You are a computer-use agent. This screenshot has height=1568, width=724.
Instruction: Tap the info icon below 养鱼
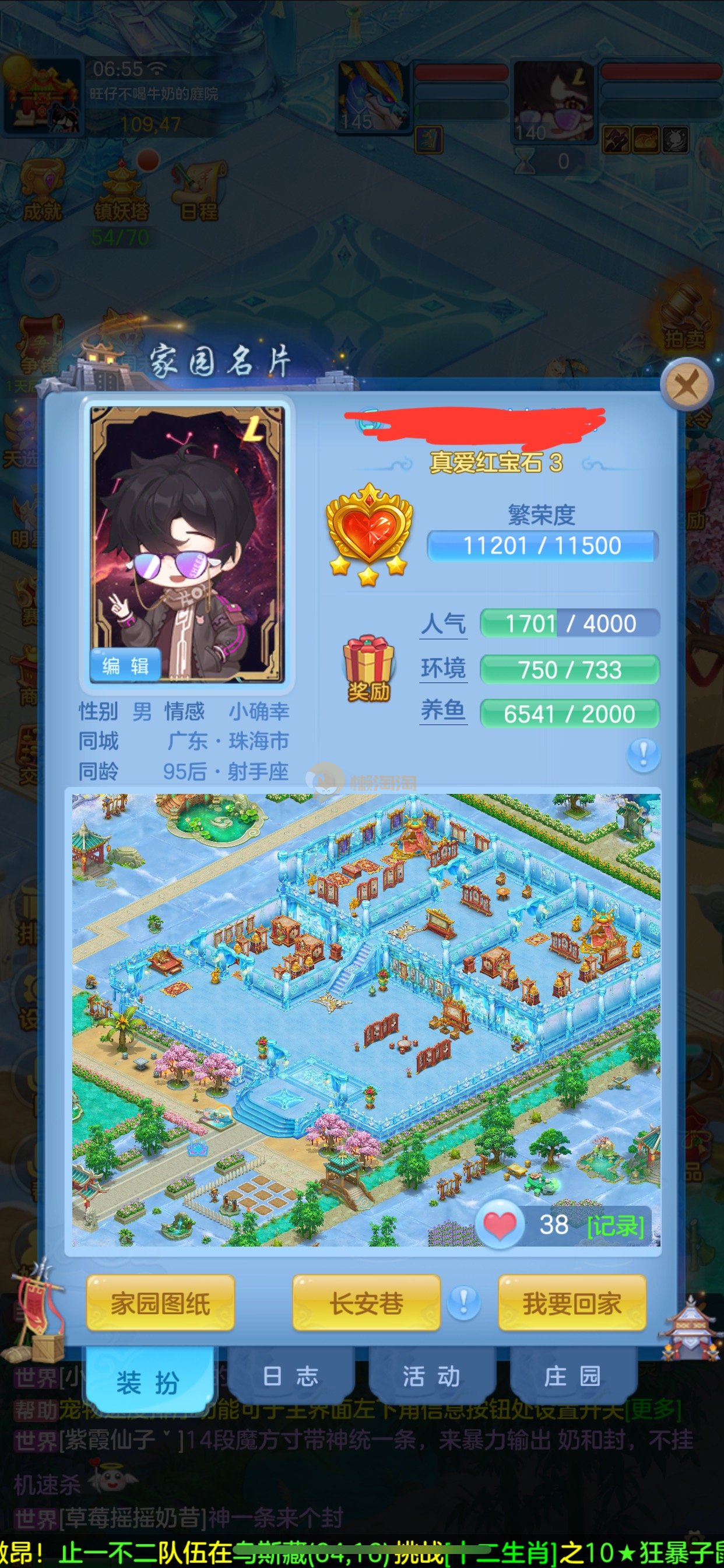point(643,755)
